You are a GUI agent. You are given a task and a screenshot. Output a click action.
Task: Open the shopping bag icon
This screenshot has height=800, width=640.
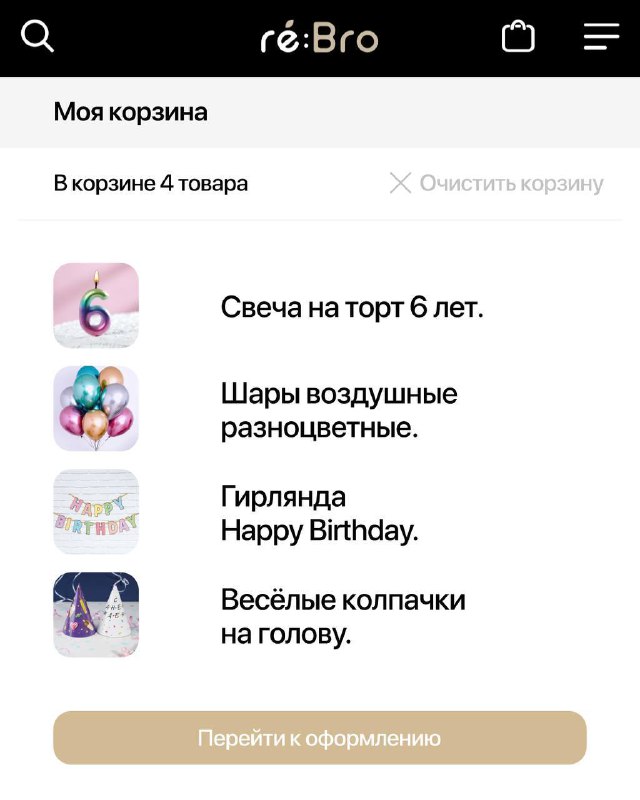[518, 38]
